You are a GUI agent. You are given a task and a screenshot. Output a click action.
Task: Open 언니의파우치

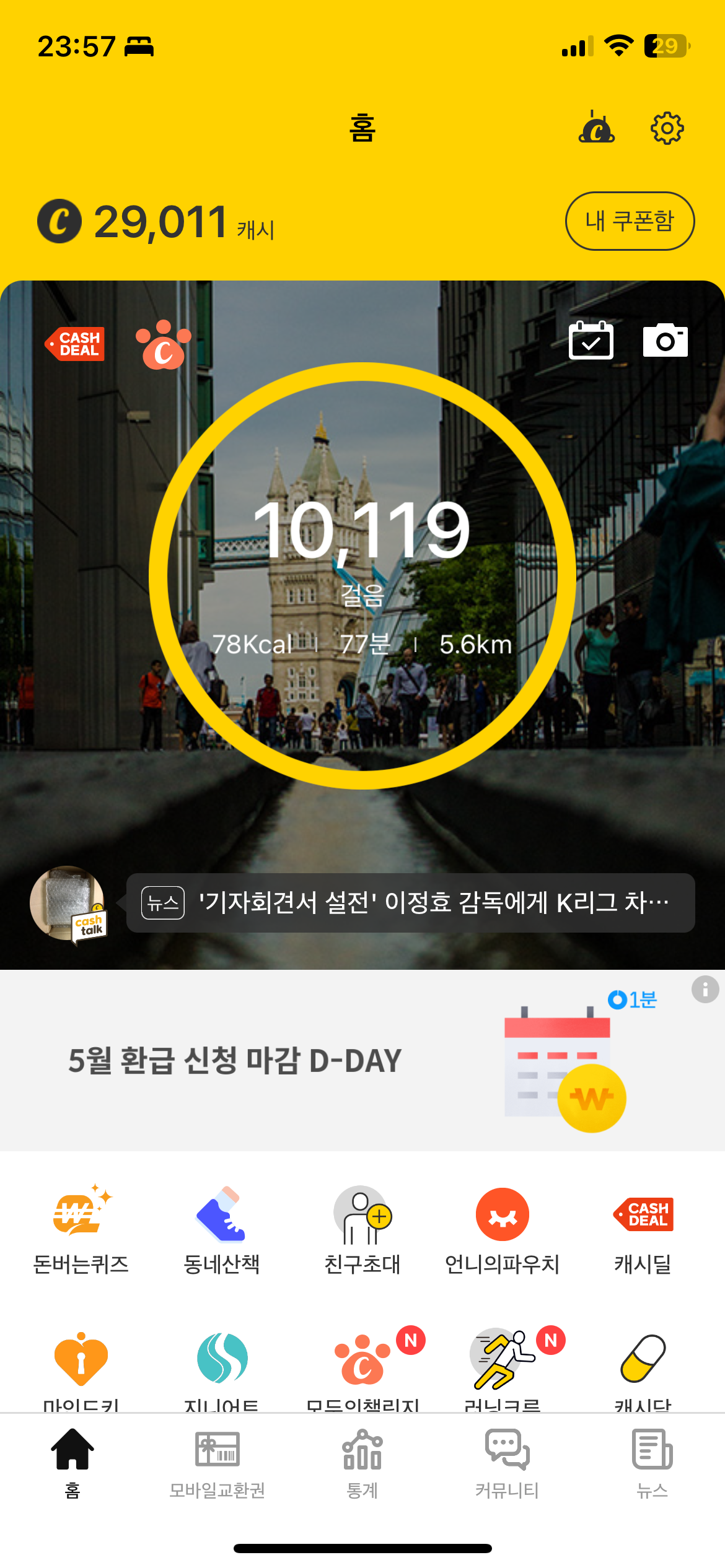pos(503,1229)
